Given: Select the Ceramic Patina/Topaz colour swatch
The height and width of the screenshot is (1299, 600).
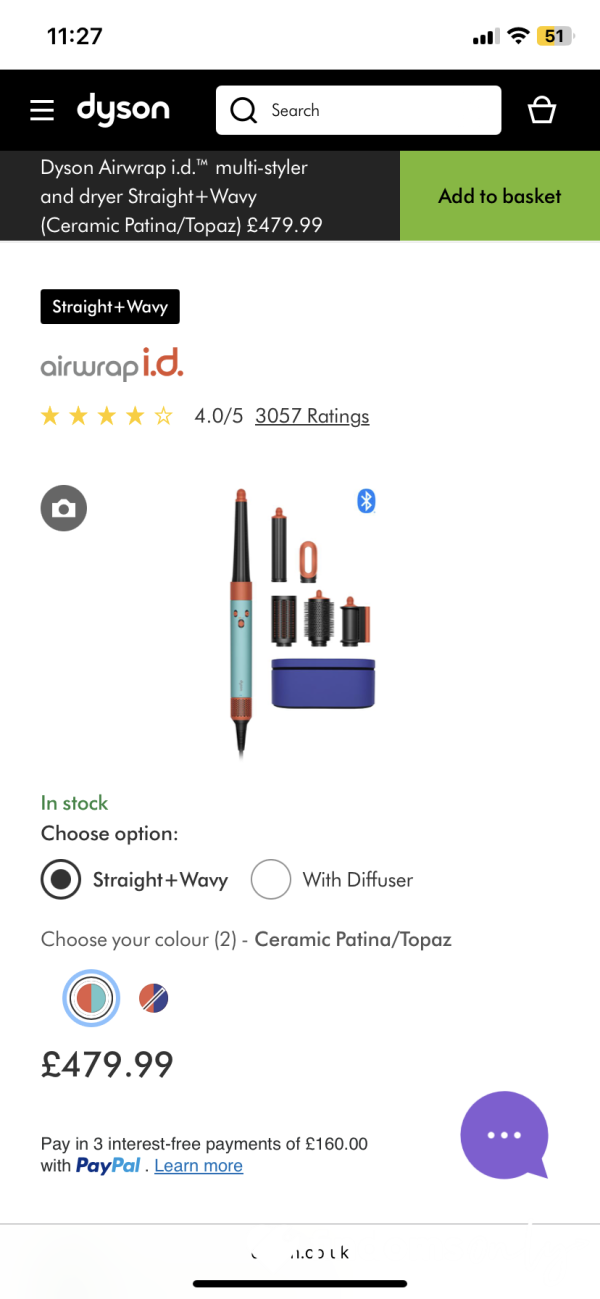Looking at the screenshot, I should [91, 997].
